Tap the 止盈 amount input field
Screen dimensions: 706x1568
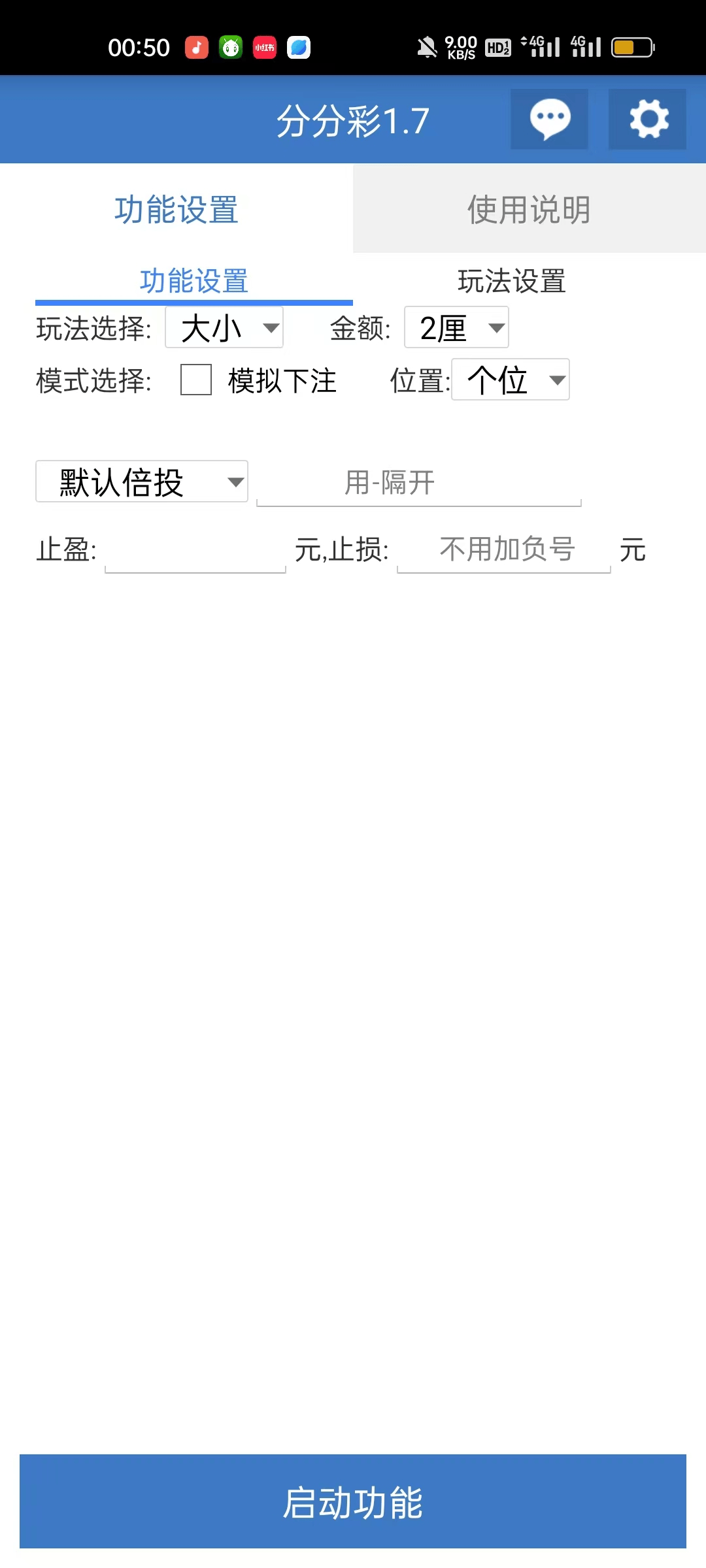click(x=195, y=551)
